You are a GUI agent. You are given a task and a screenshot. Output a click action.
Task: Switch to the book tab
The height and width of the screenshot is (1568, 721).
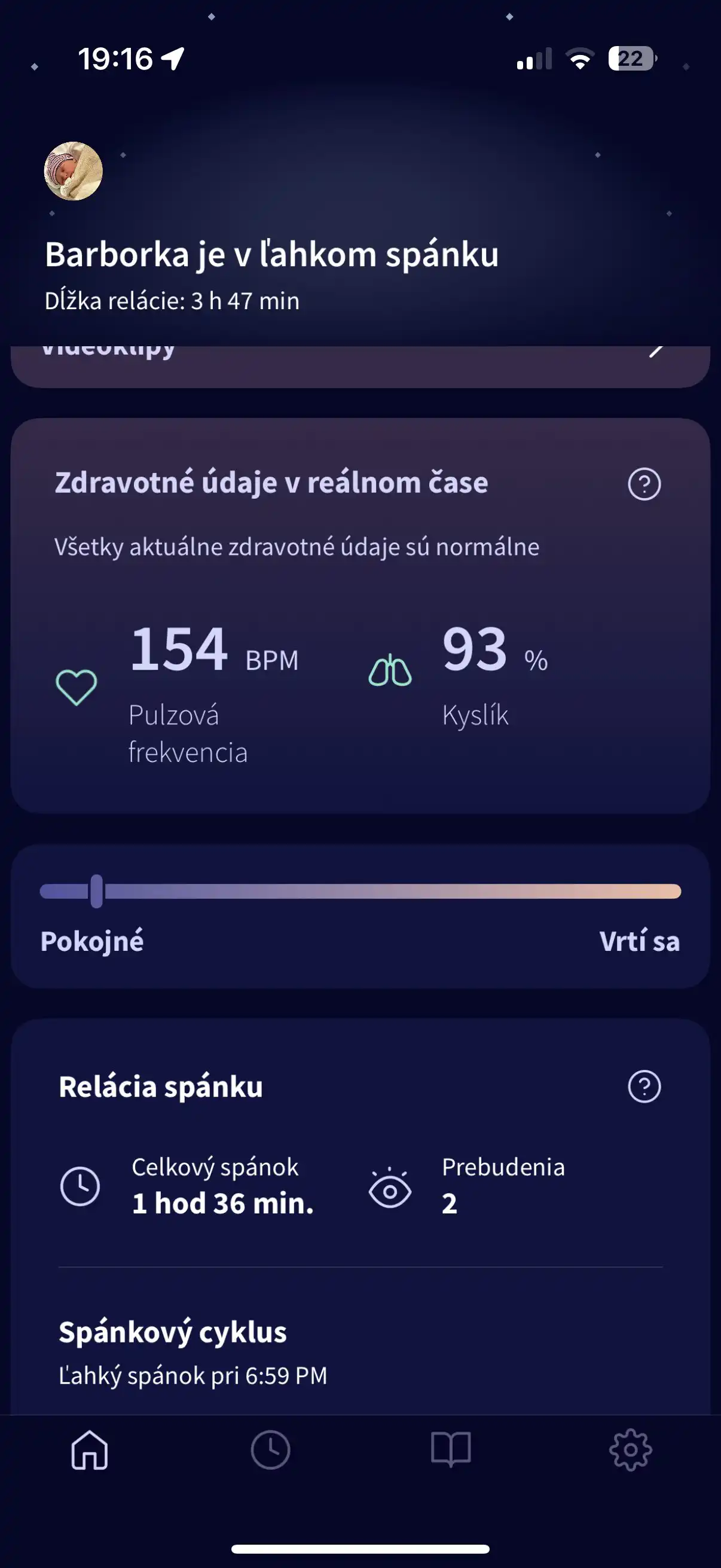(x=450, y=1450)
